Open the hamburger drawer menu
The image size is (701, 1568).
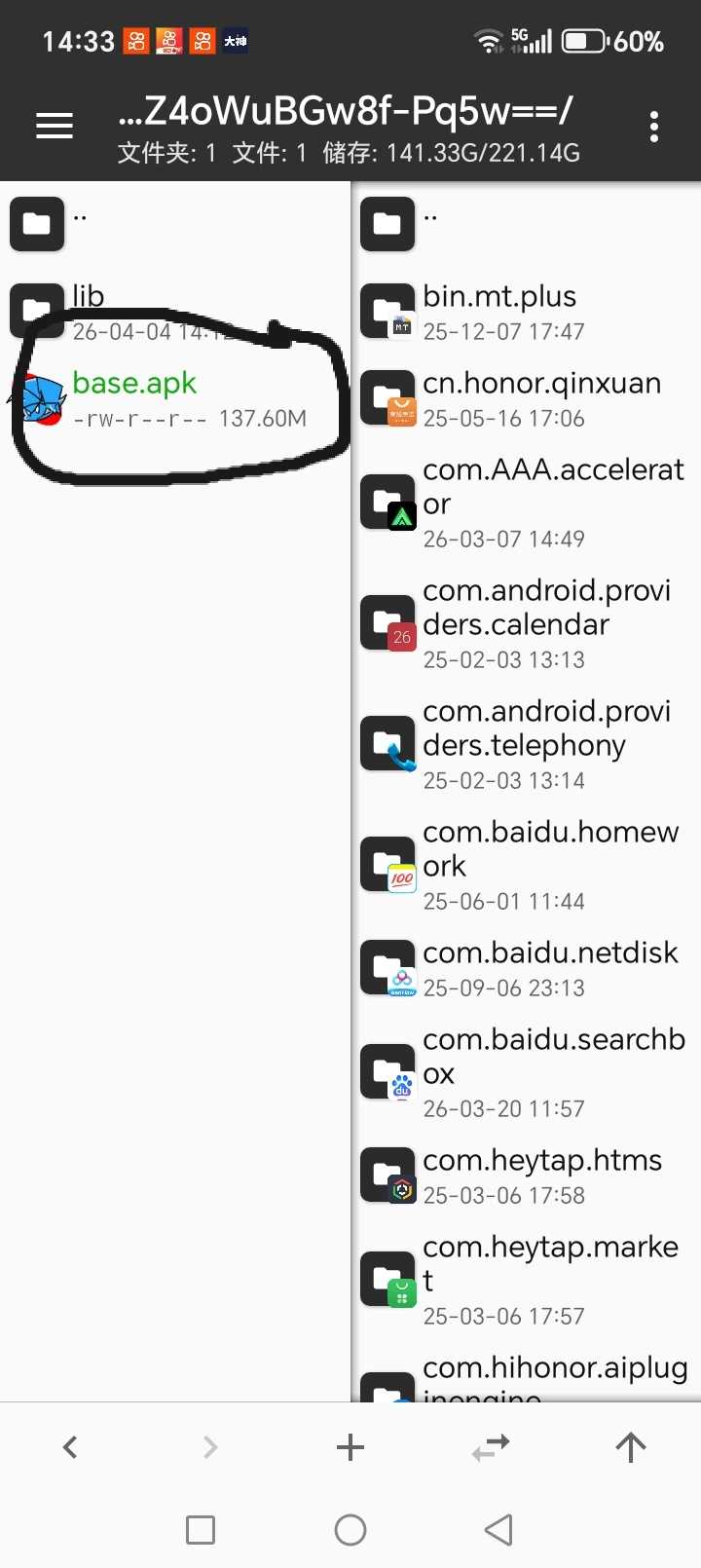(55, 127)
